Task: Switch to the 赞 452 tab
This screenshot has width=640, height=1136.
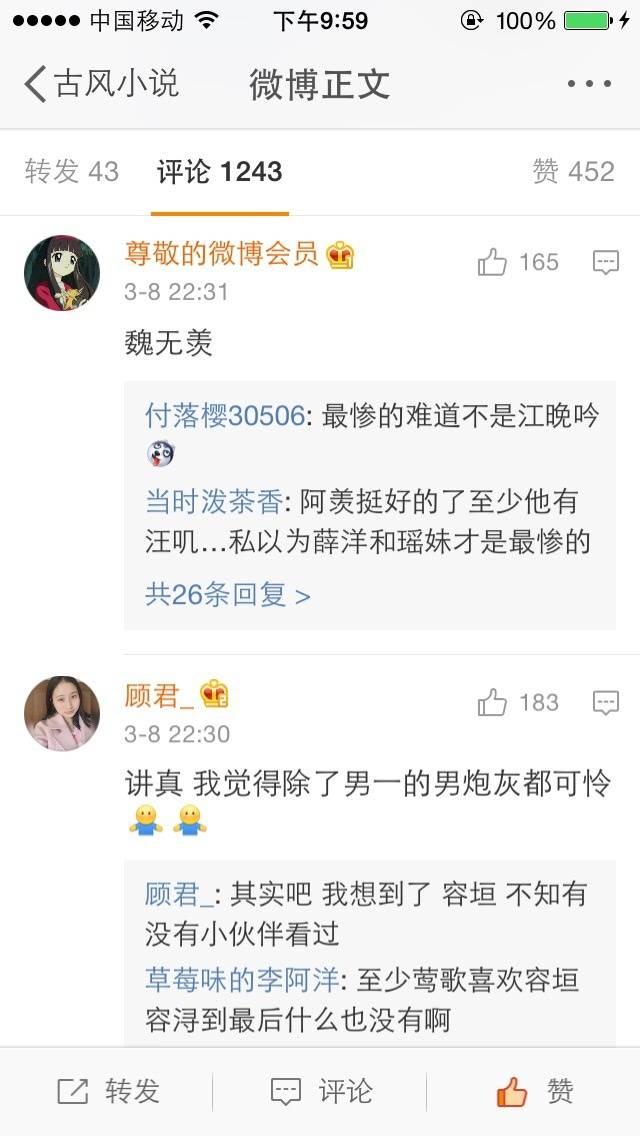Action: point(573,172)
